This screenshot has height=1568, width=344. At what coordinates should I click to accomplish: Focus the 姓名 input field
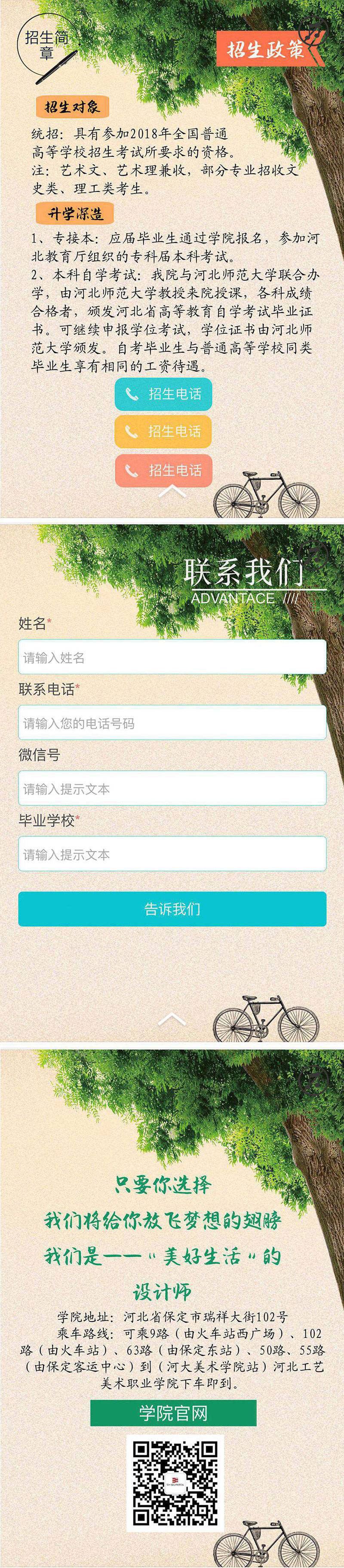[172, 658]
